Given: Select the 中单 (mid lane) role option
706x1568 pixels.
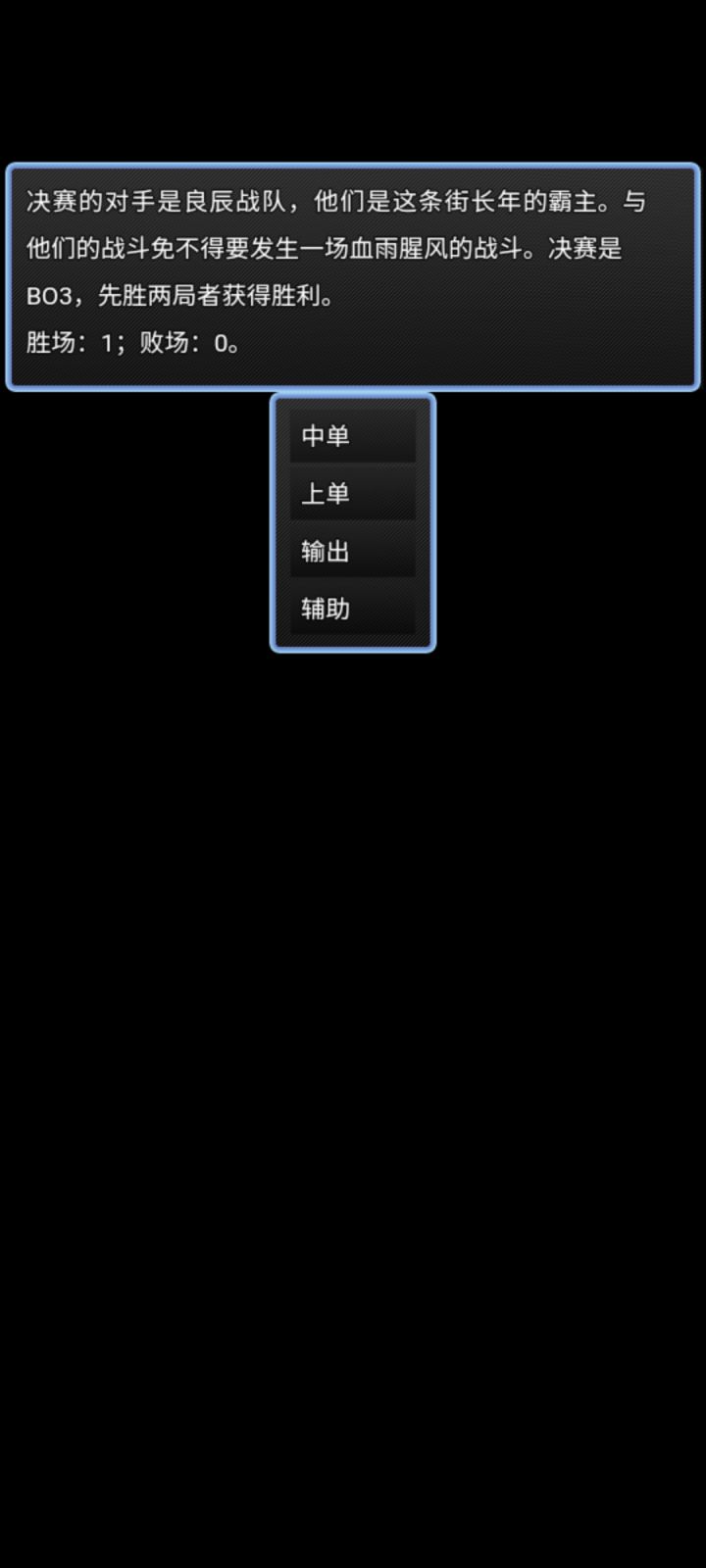Looking at the screenshot, I should (353, 436).
